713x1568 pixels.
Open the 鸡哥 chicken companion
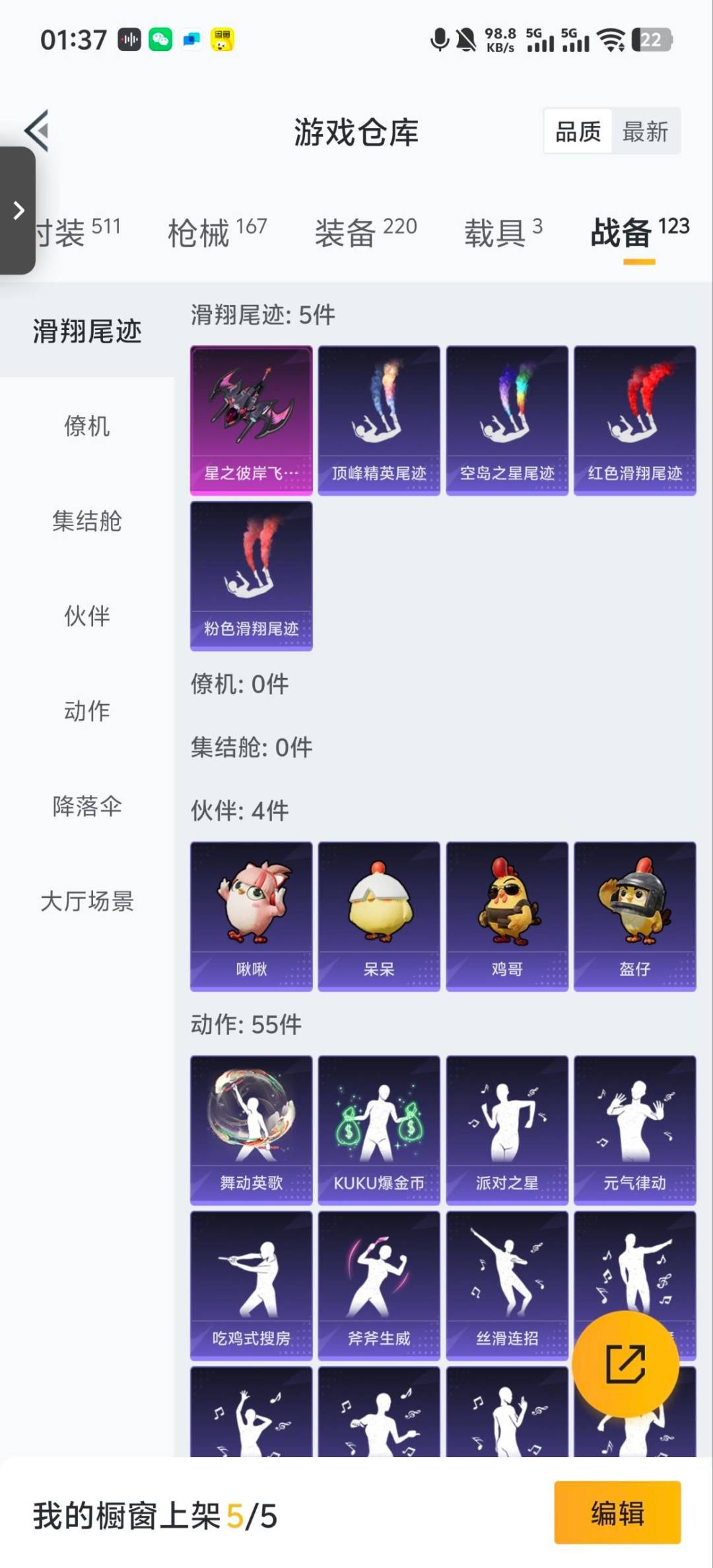click(x=507, y=914)
